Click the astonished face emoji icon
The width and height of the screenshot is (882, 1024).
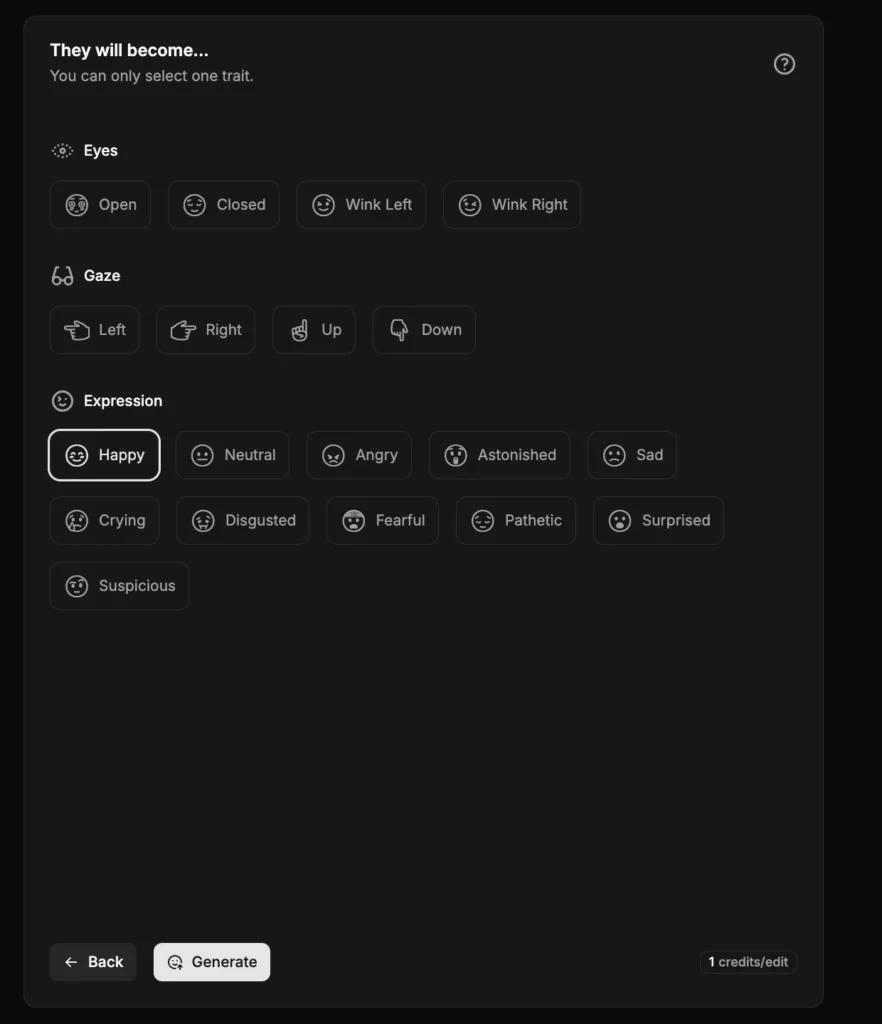click(455, 455)
